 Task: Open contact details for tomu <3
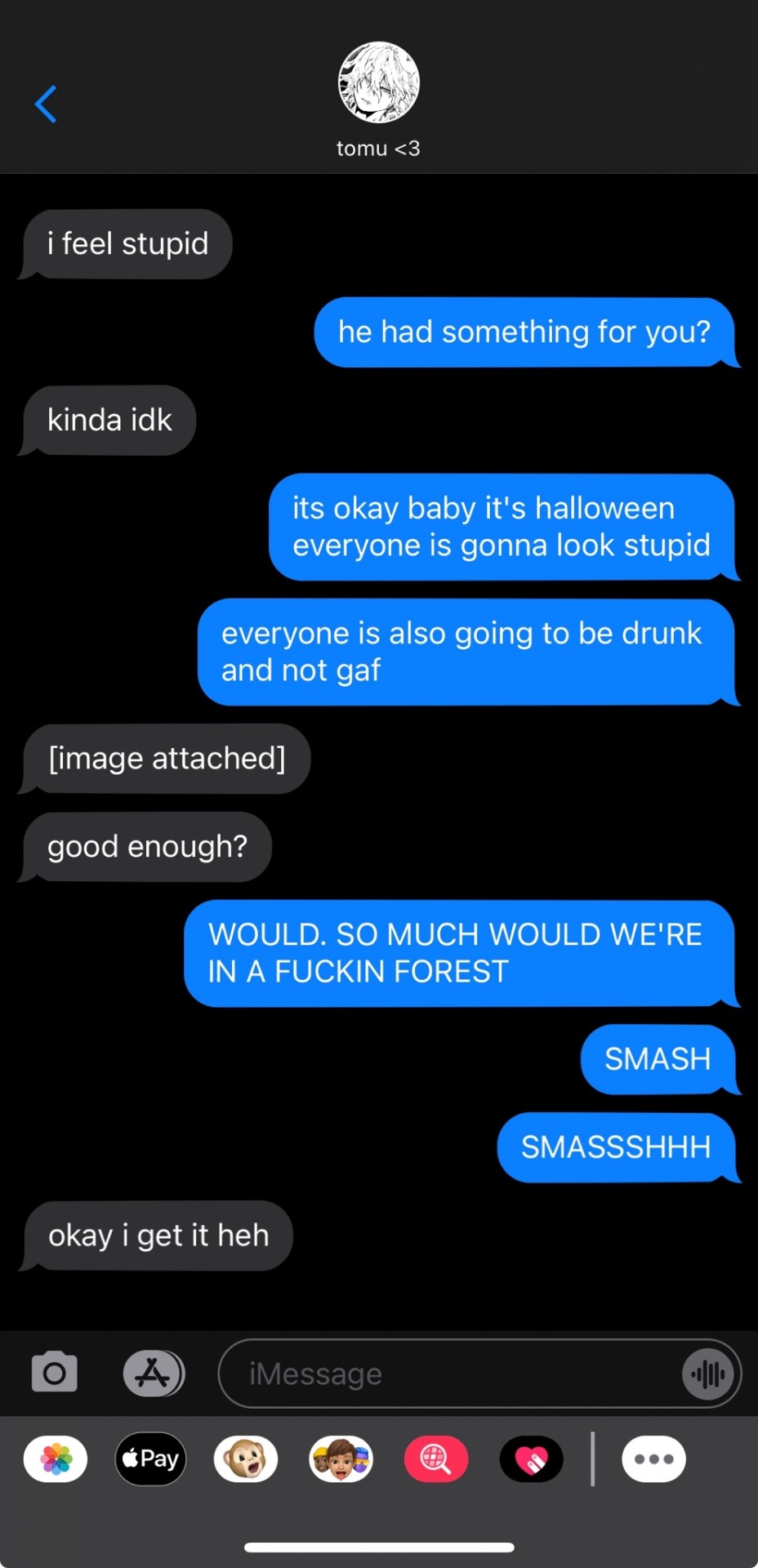pos(378,98)
